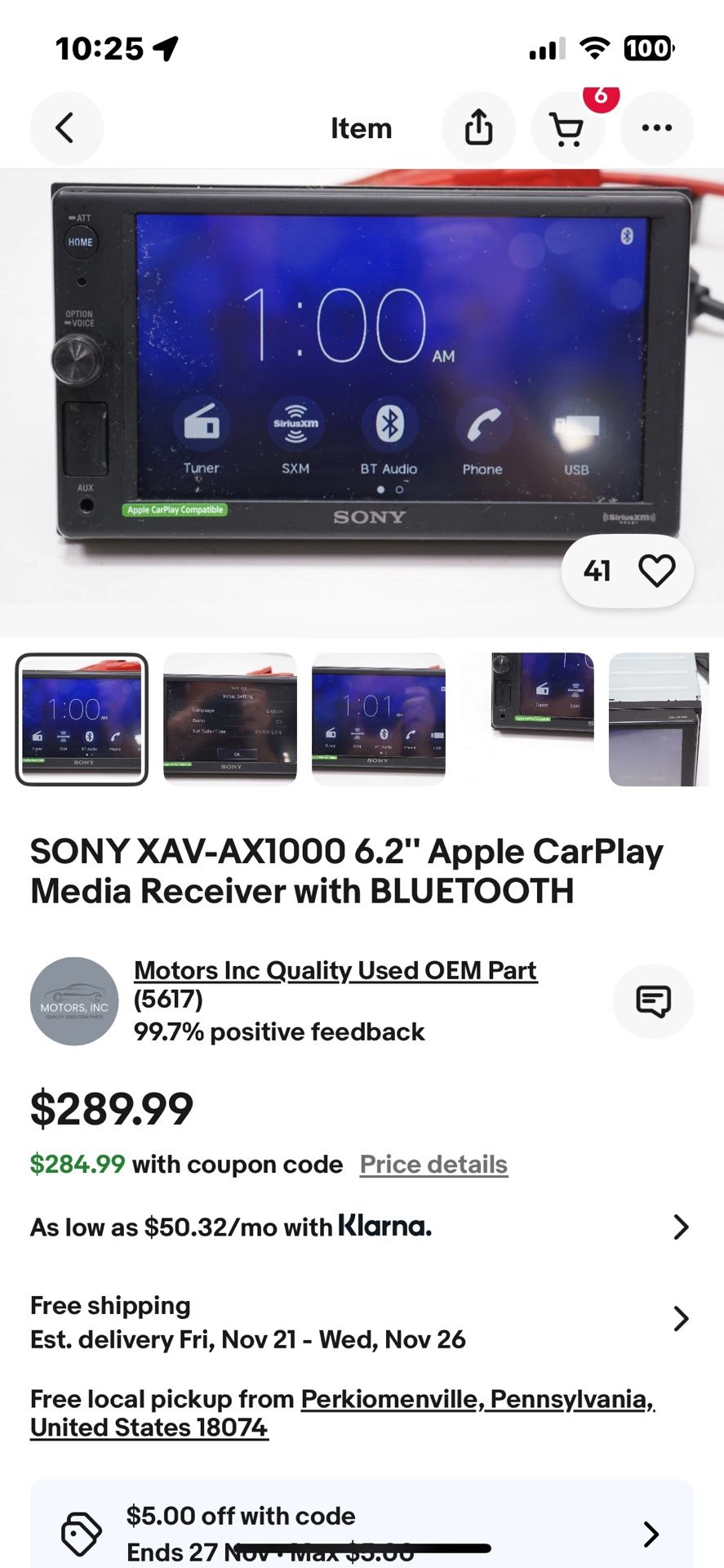
Task: Open the three-dot overflow menu
Action: (x=657, y=128)
